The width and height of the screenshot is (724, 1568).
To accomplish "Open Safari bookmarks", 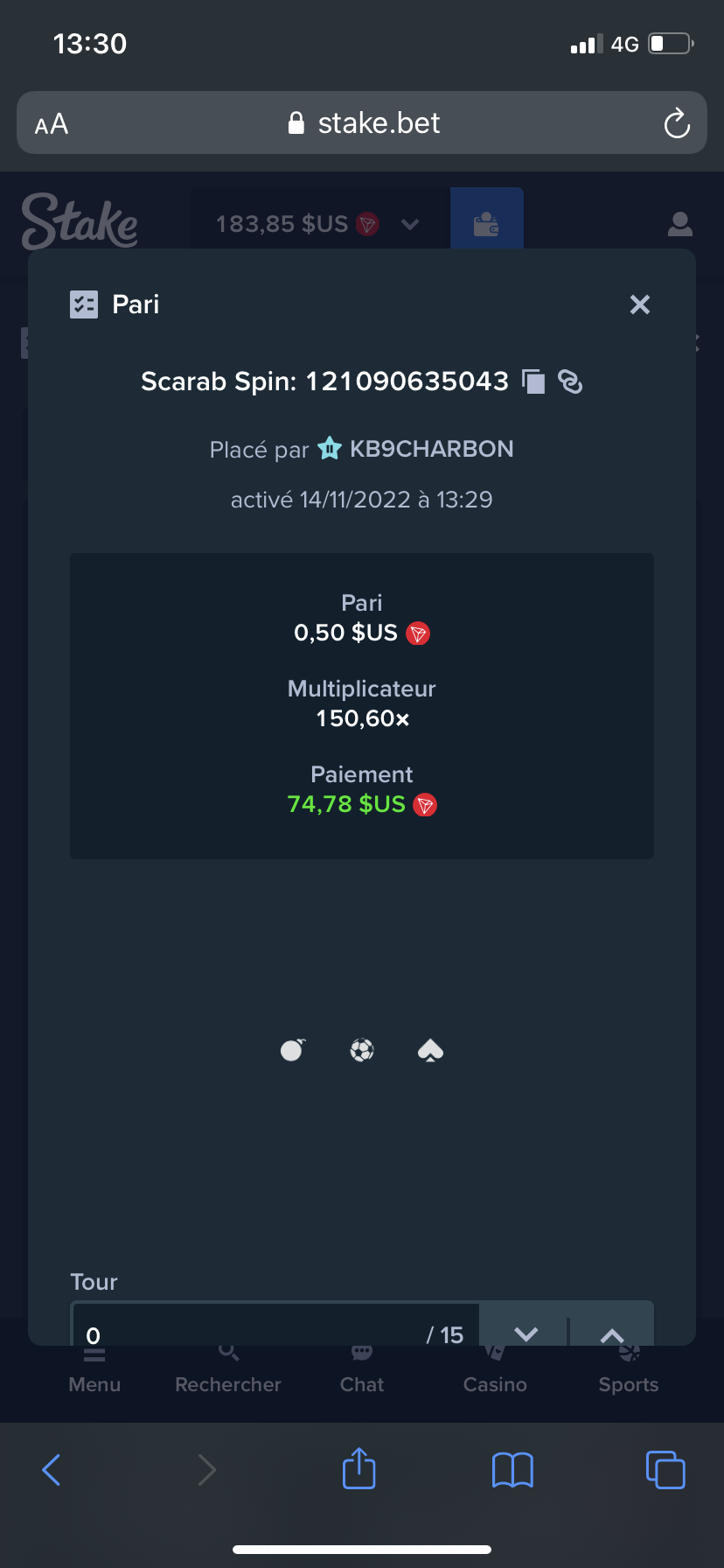I will coord(512,1469).
